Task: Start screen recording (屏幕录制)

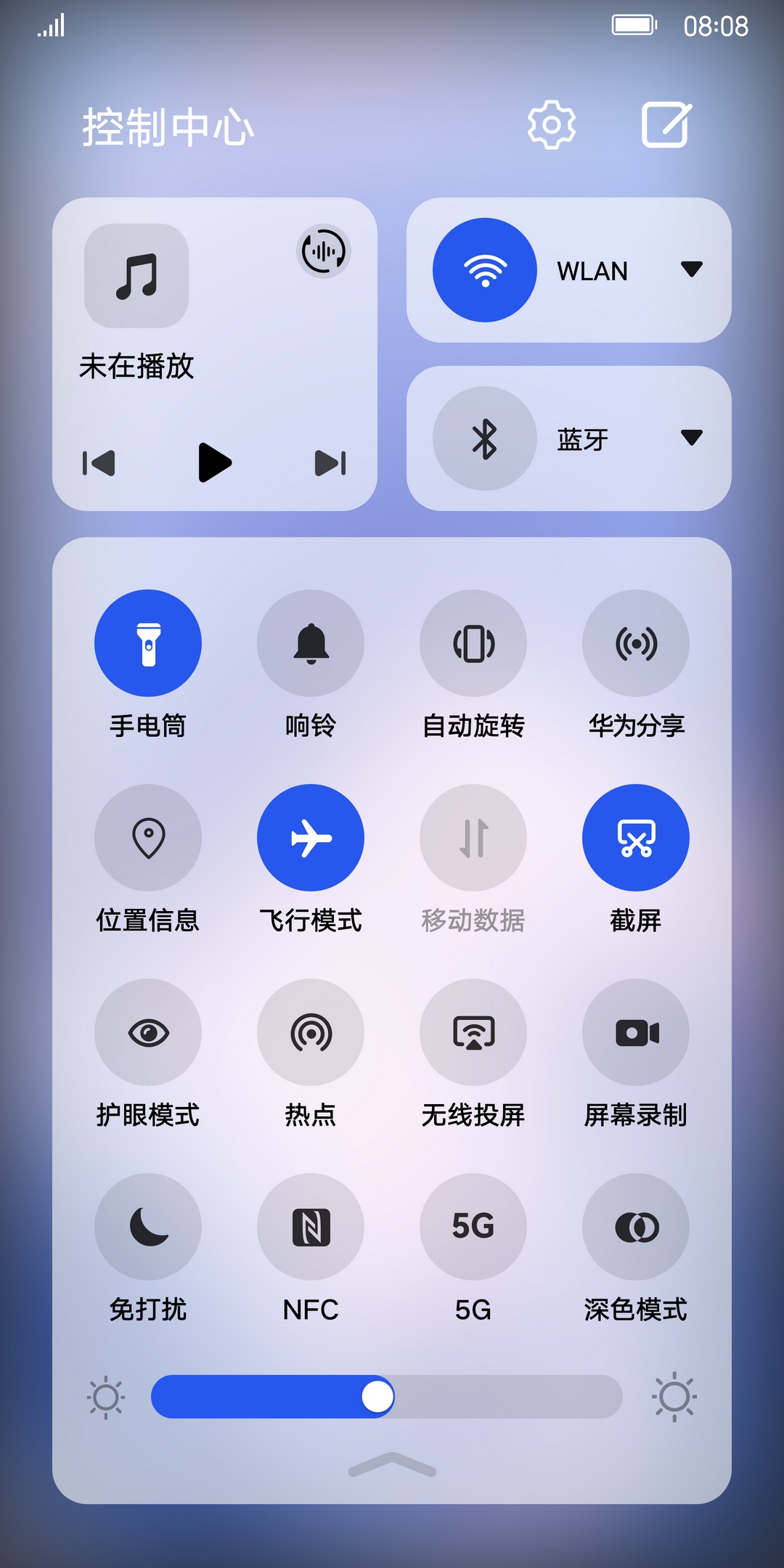Action: click(636, 1032)
